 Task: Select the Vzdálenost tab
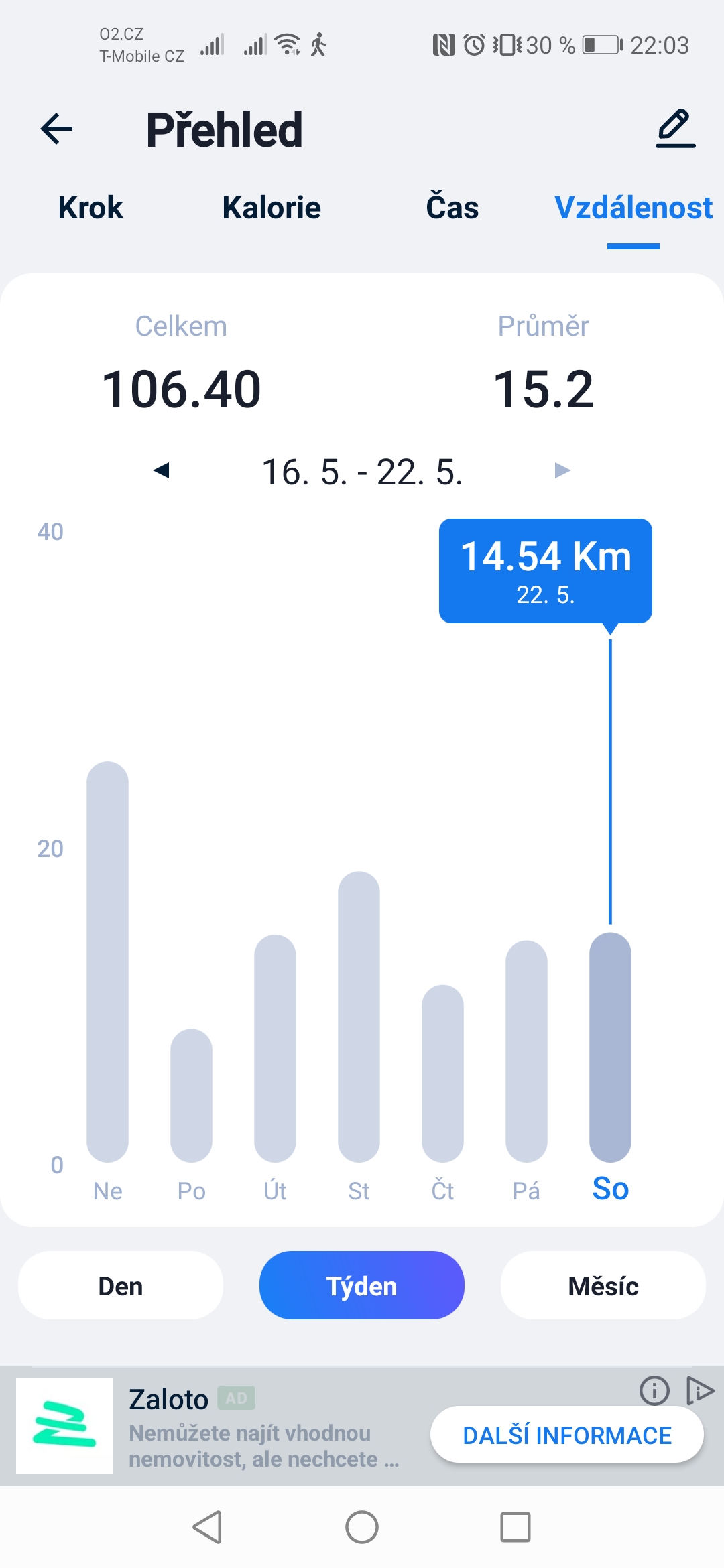(x=633, y=208)
